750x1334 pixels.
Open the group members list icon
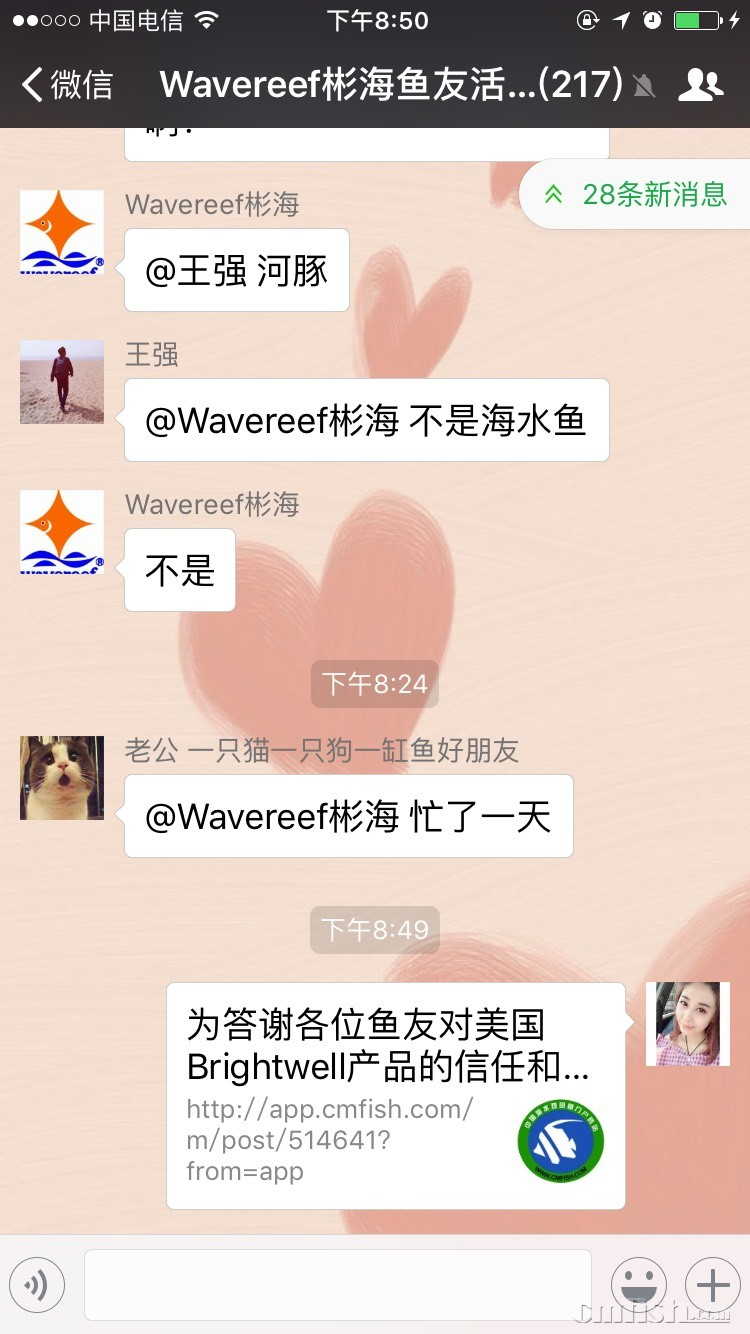[701, 86]
